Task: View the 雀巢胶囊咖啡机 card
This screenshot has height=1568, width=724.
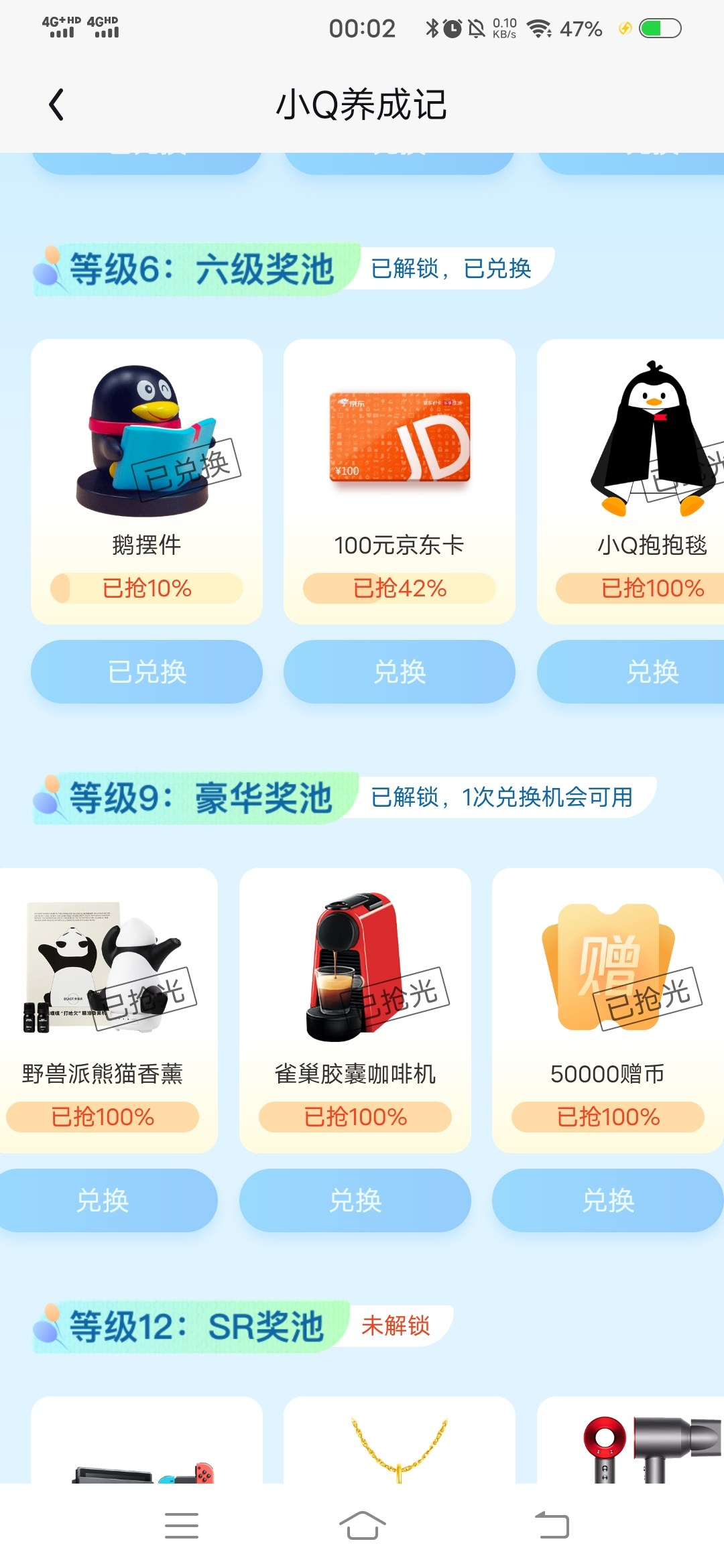Action: pos(355,1010)
